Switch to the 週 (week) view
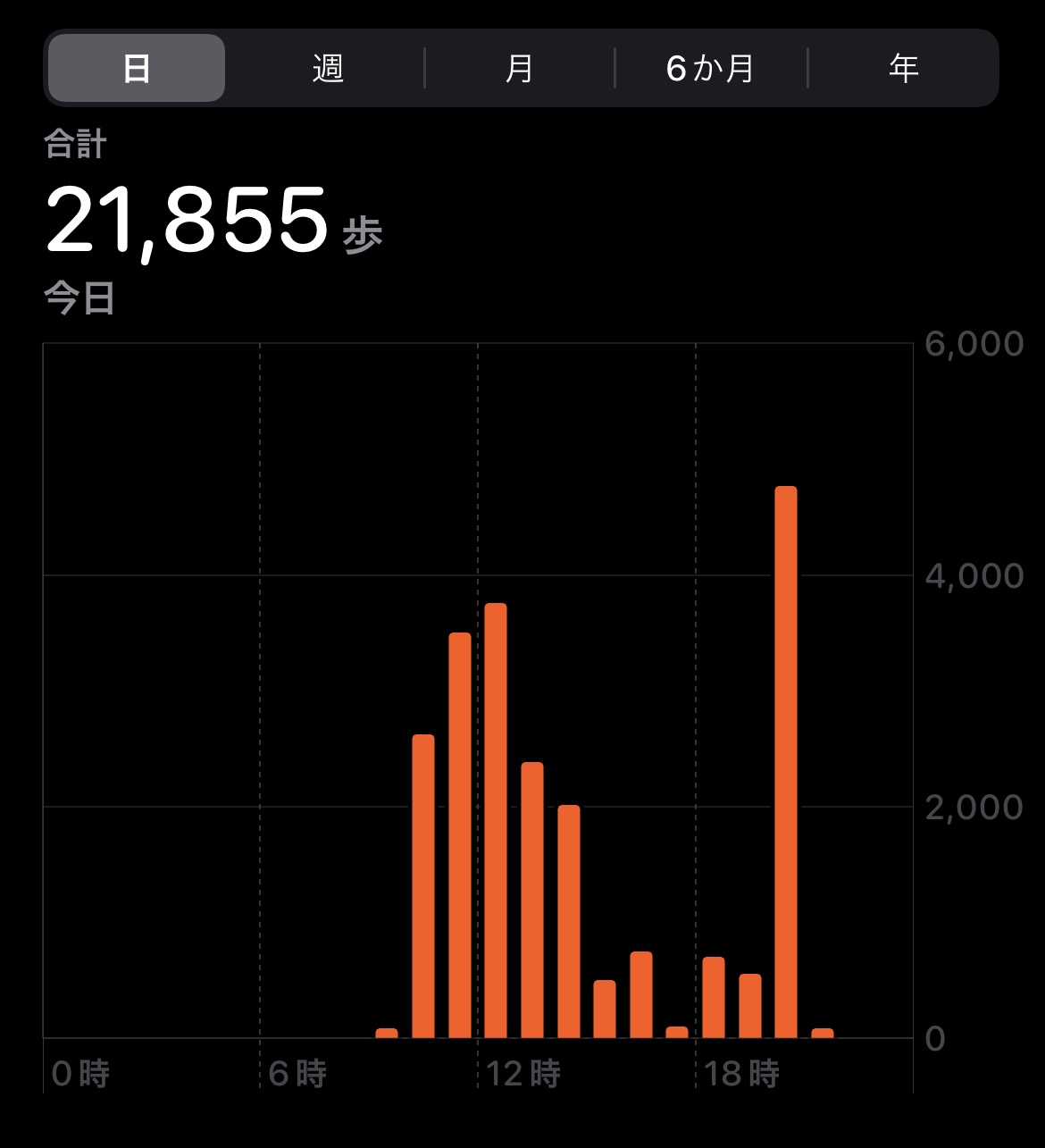Viewport: 1045px width, 1148px height. (328, 68)
